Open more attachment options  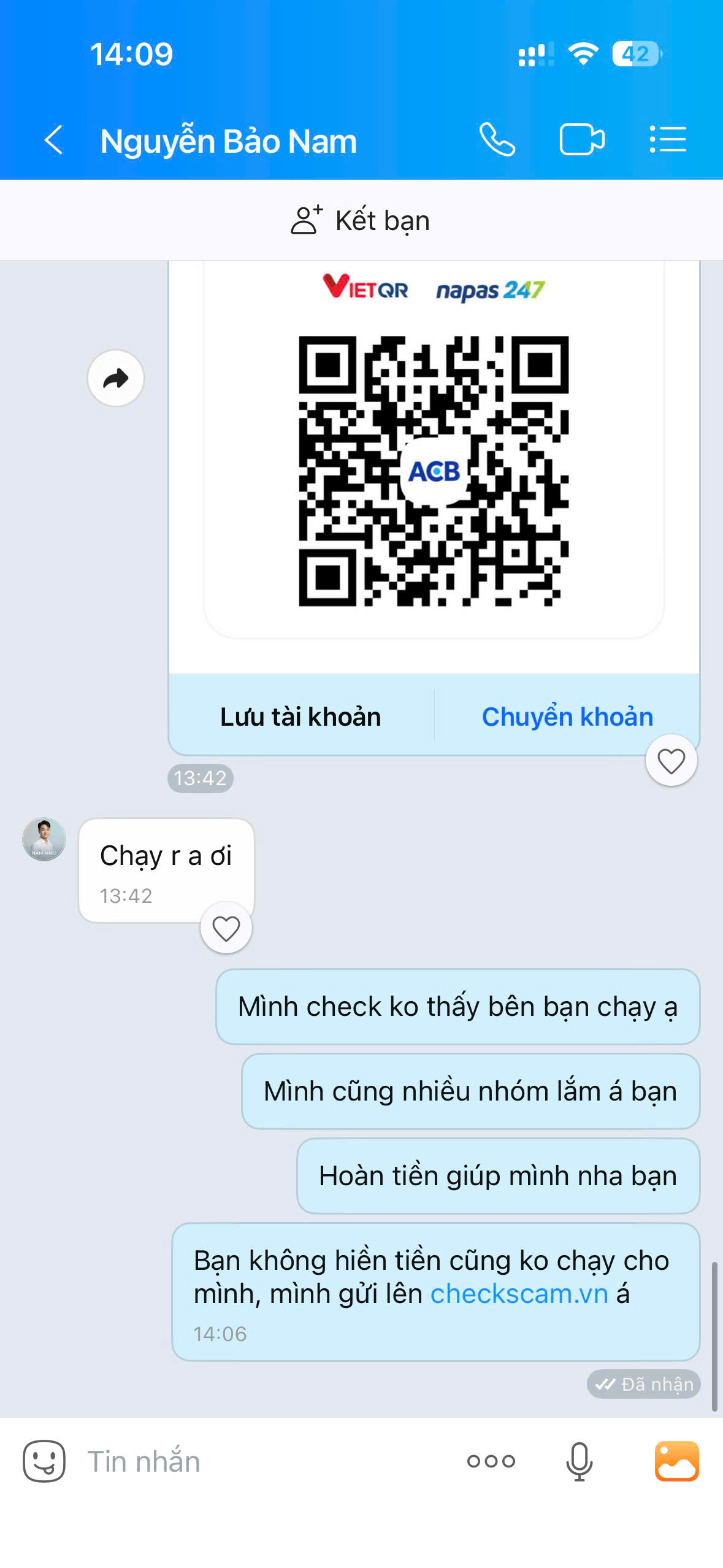(491, 1461)
